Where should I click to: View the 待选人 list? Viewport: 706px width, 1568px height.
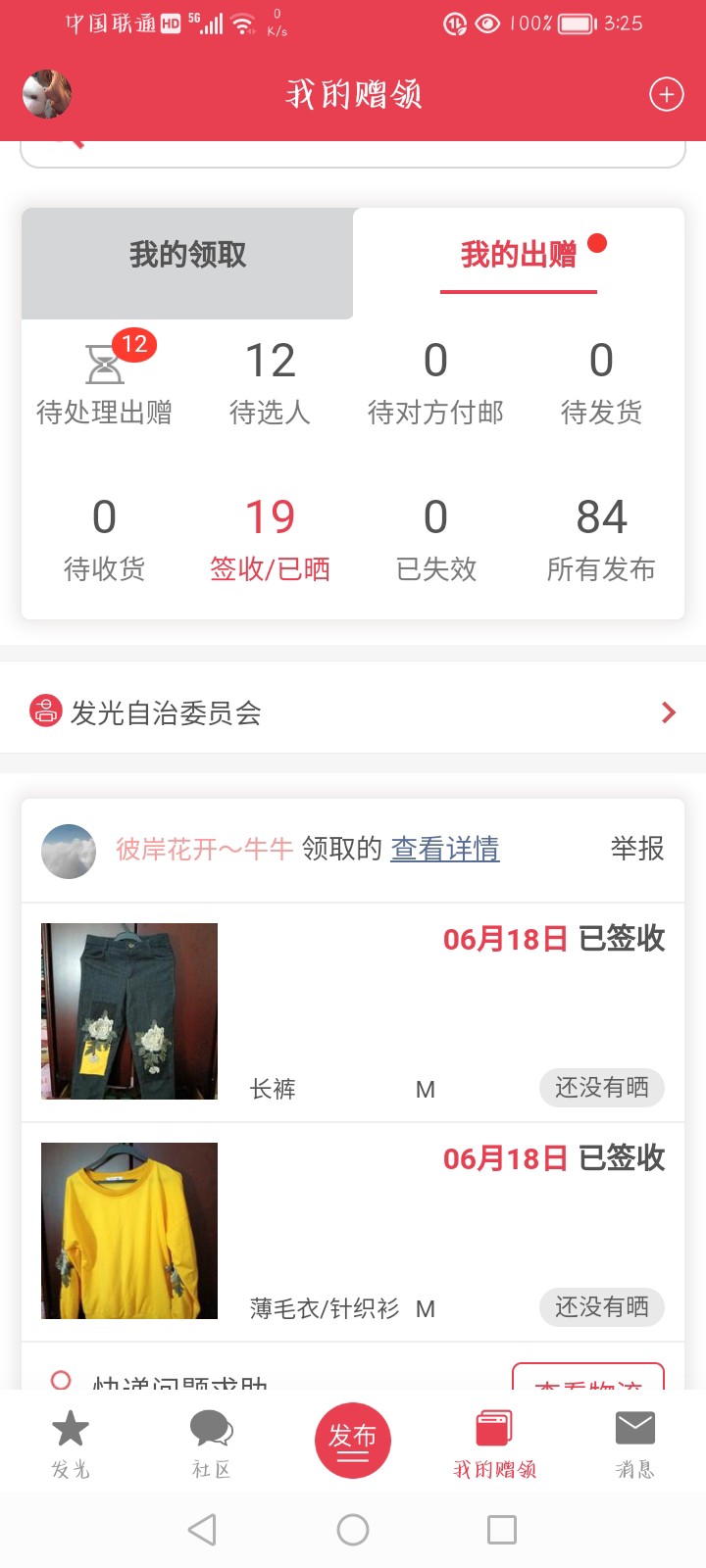tap(270, 385)
